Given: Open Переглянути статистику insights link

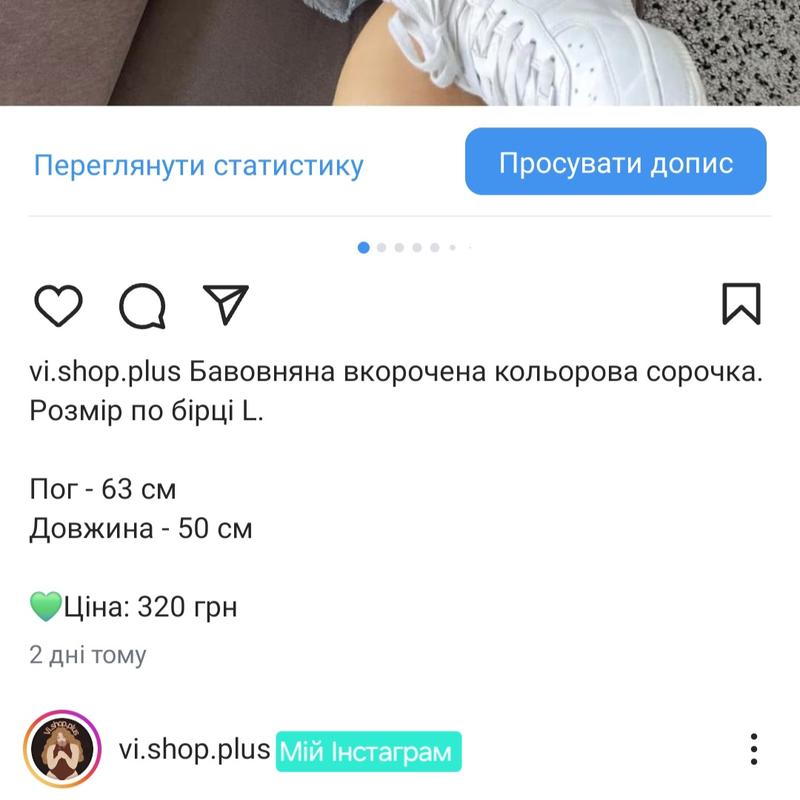Looking at the screenshot, I should (198, 165).
